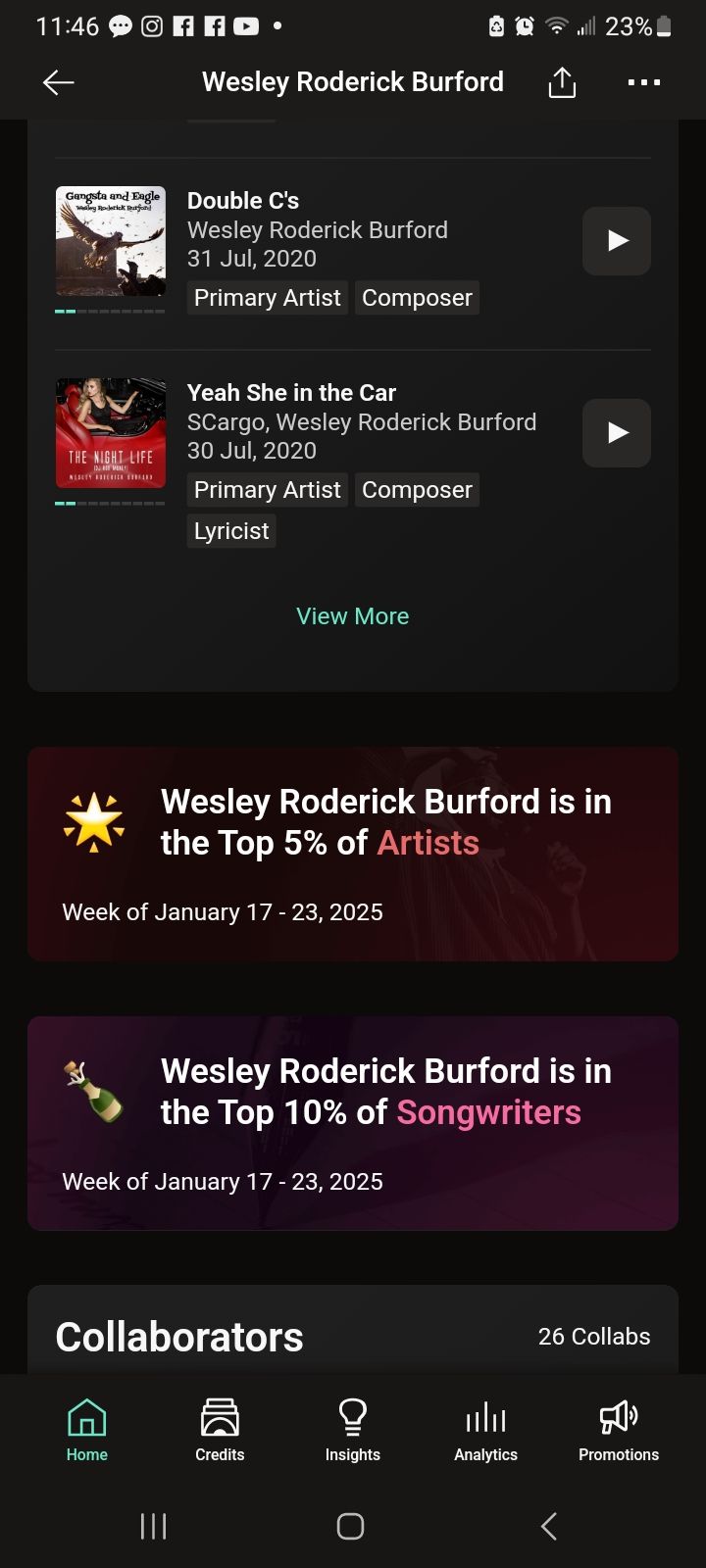The height and width of the screenshot is (1568, 706).
Task: Open The Night Life cover art
Action: tap(111, 433)
